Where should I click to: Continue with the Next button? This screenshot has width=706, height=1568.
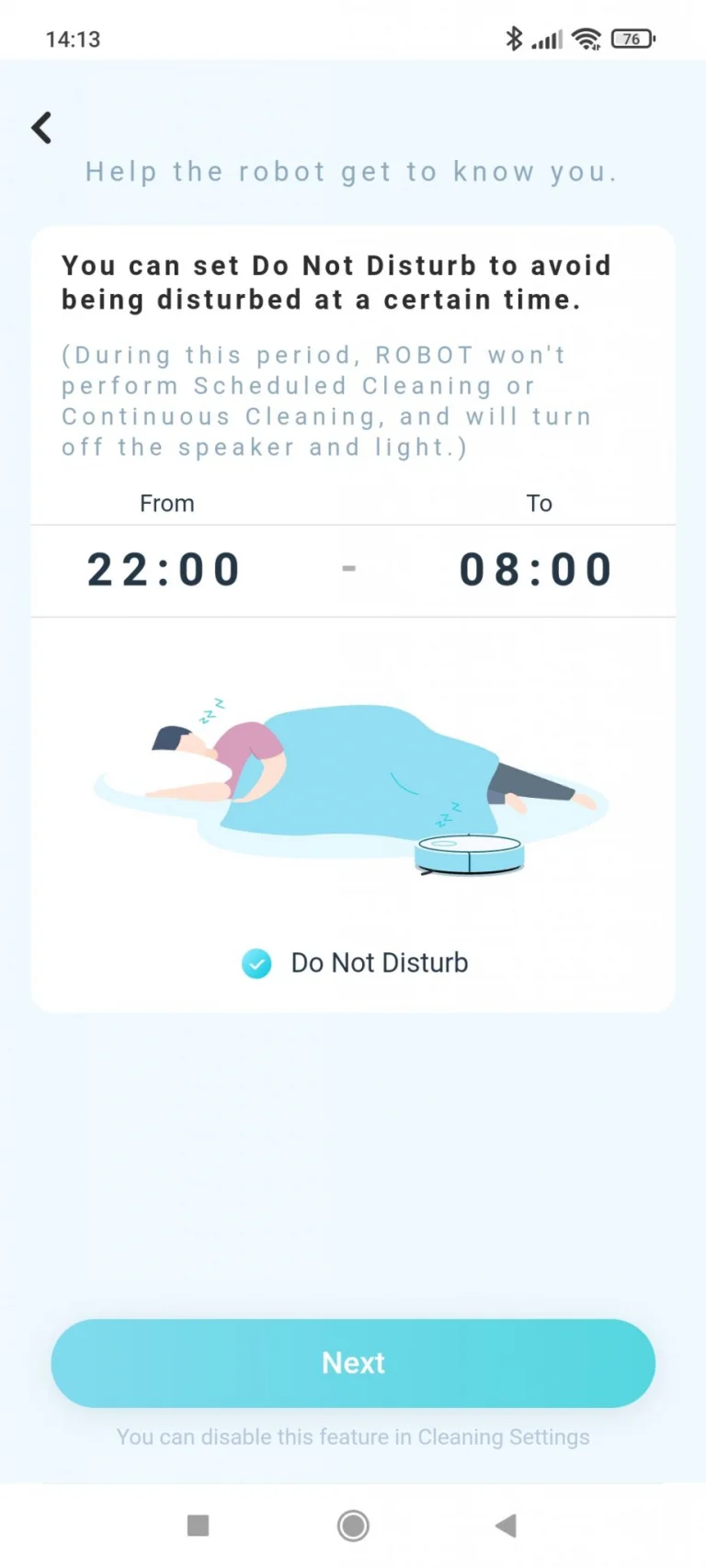353,1363
